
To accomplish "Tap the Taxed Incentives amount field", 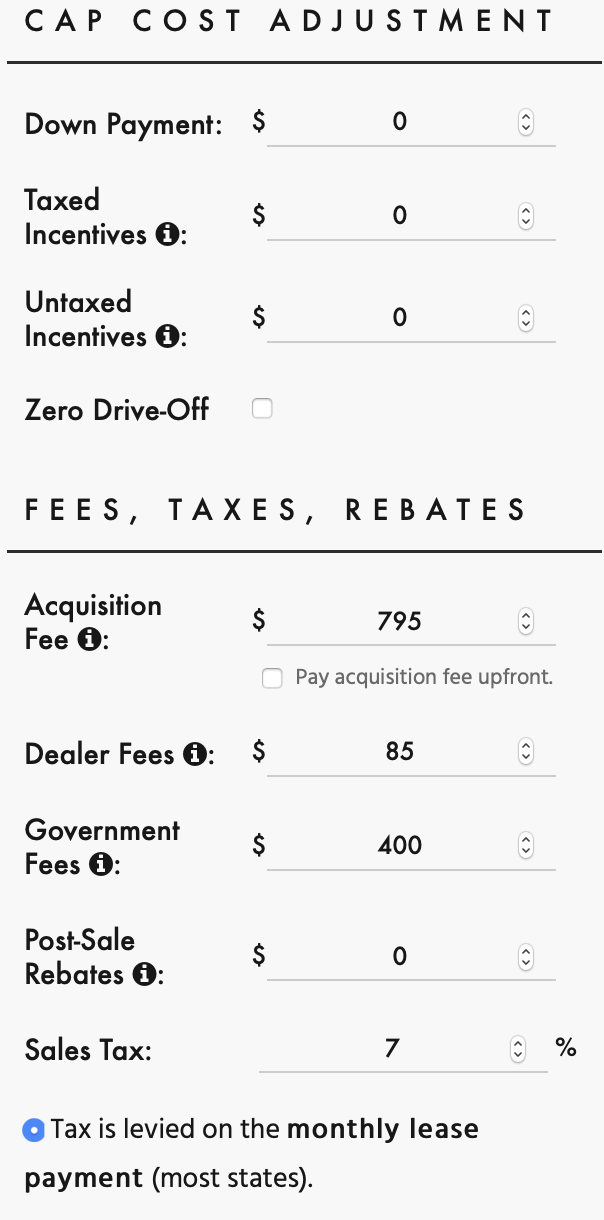I will tap(411, 216).
